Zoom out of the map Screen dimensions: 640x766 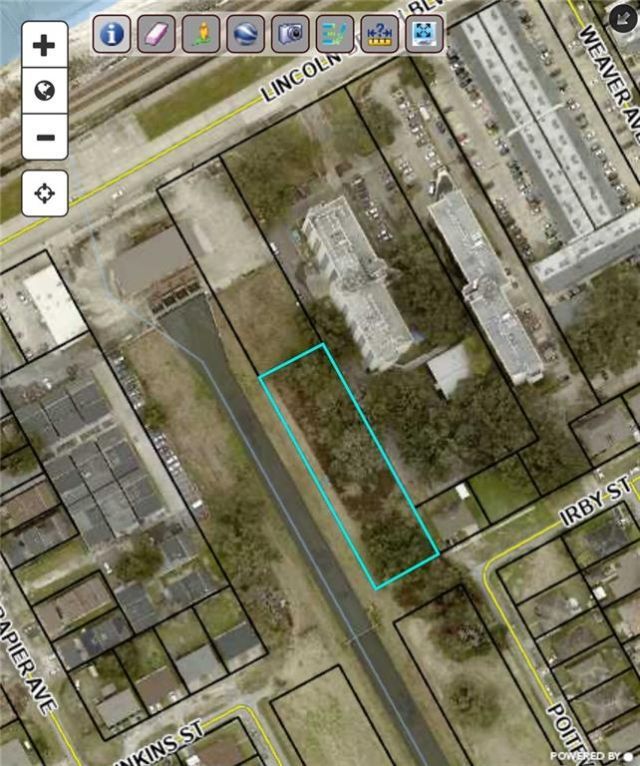click(45, 137)
